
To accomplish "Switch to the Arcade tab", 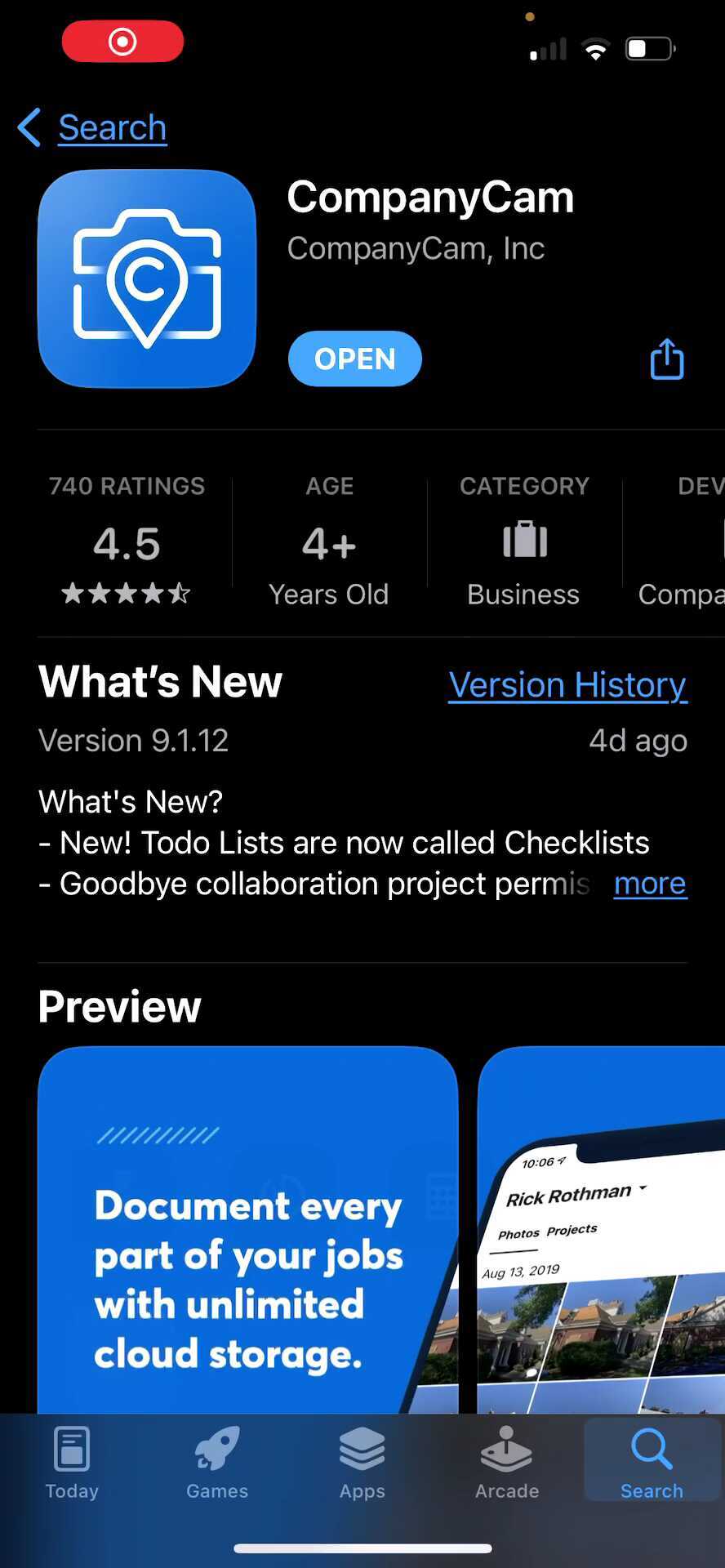I will [507, 1462].
